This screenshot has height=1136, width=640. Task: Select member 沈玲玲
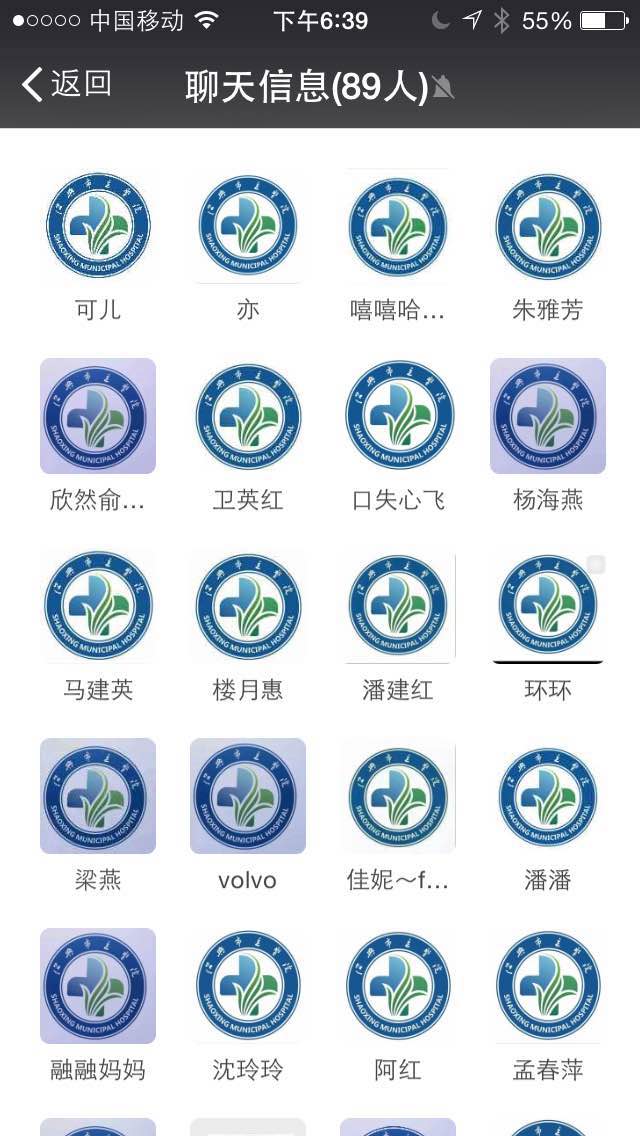248,986
